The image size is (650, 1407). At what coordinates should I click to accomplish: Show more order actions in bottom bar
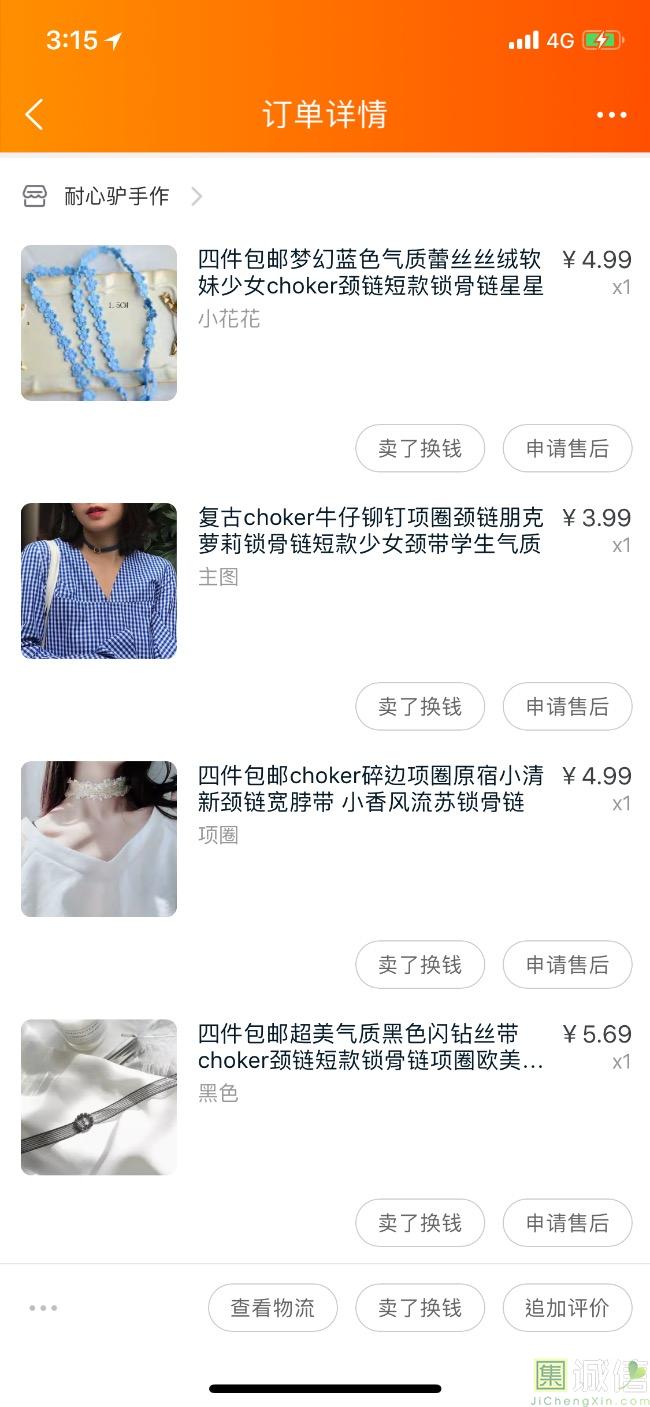[43, 1308]
